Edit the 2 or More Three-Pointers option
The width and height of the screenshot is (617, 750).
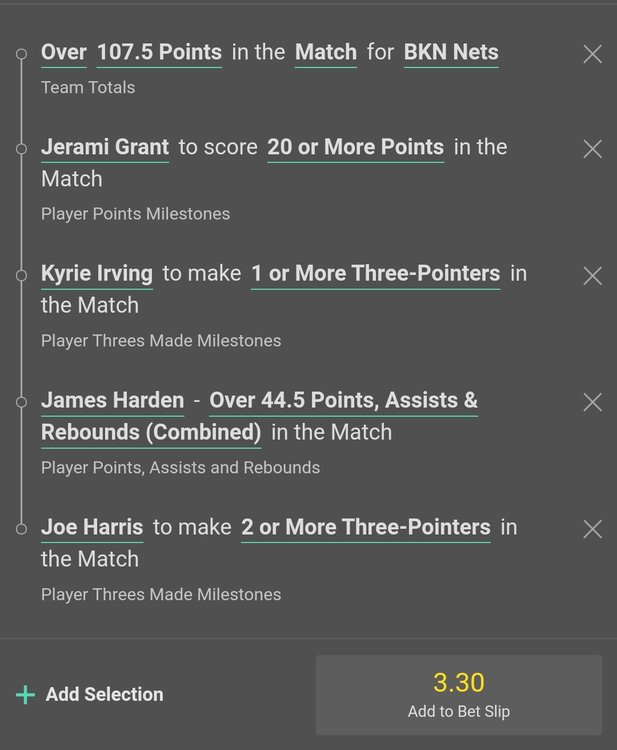(x=366, y=526)
